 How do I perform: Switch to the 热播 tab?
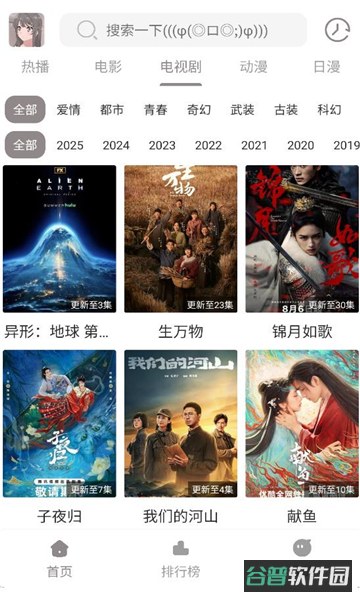pos(35,67)
